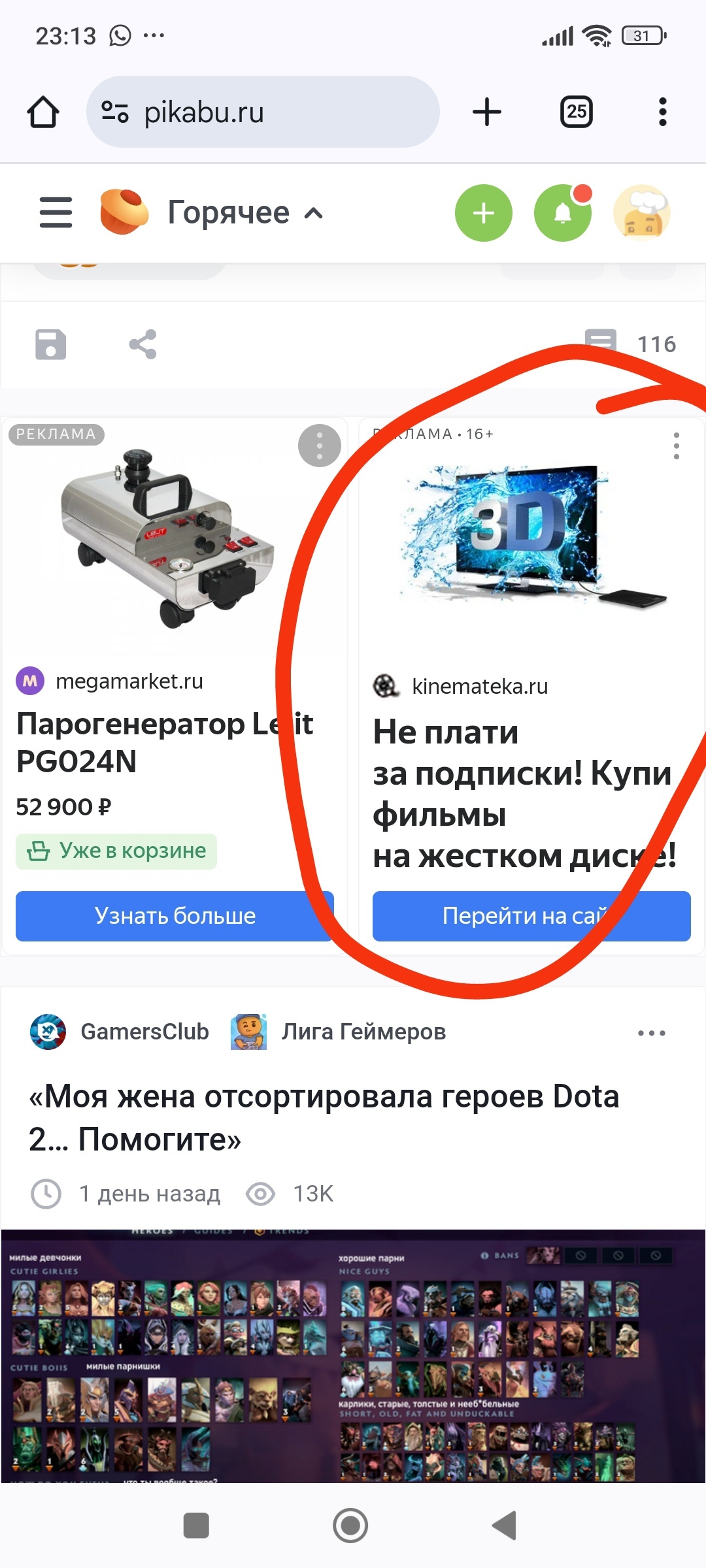This screenshot has height=1568, width=706.
Task: Open the Pikabu hamburger menu
Action: click(x=56, y=213)
